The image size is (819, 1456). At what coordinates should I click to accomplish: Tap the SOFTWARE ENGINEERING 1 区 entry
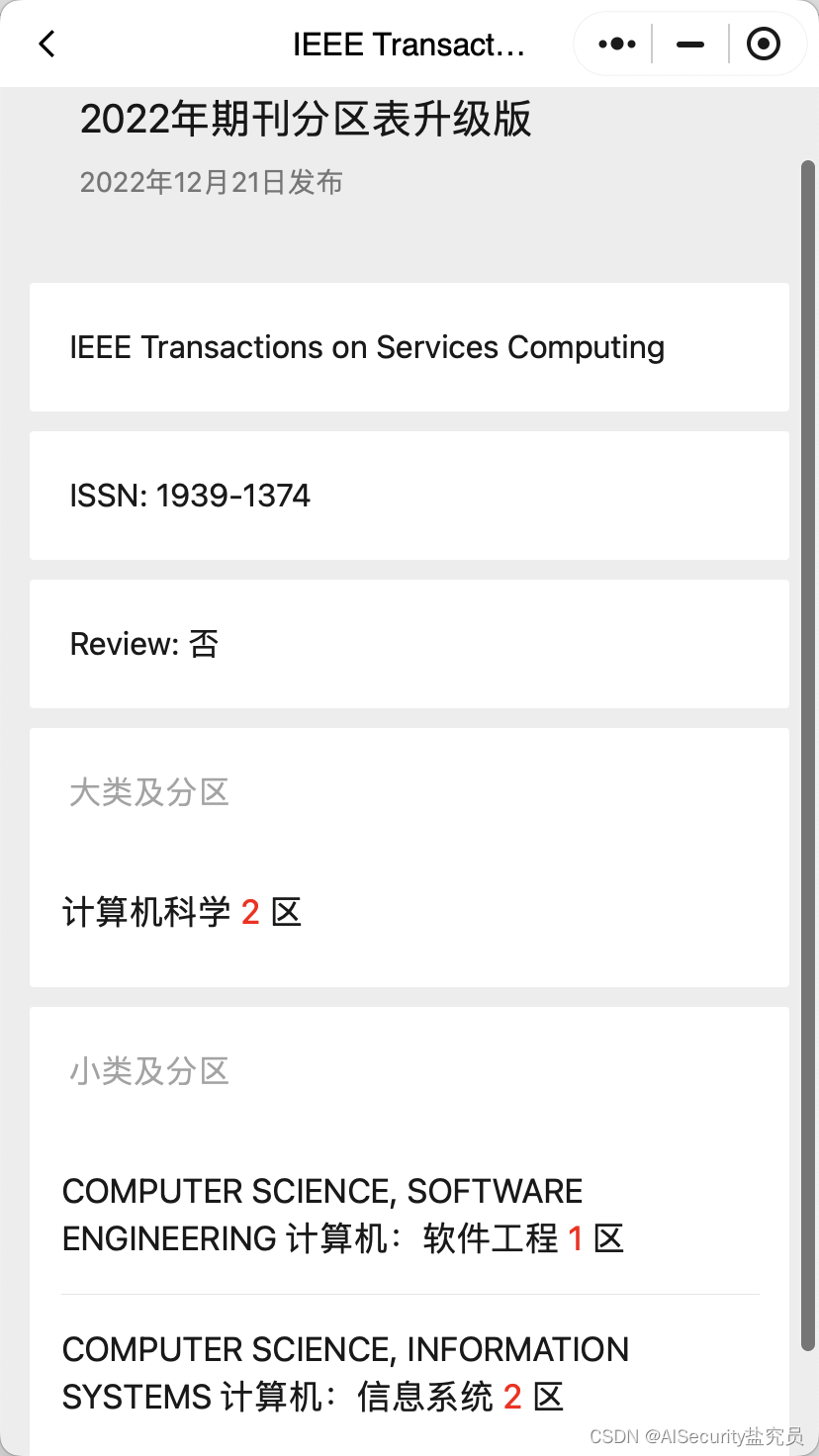pyautogui.click(x=342, y=1215)
